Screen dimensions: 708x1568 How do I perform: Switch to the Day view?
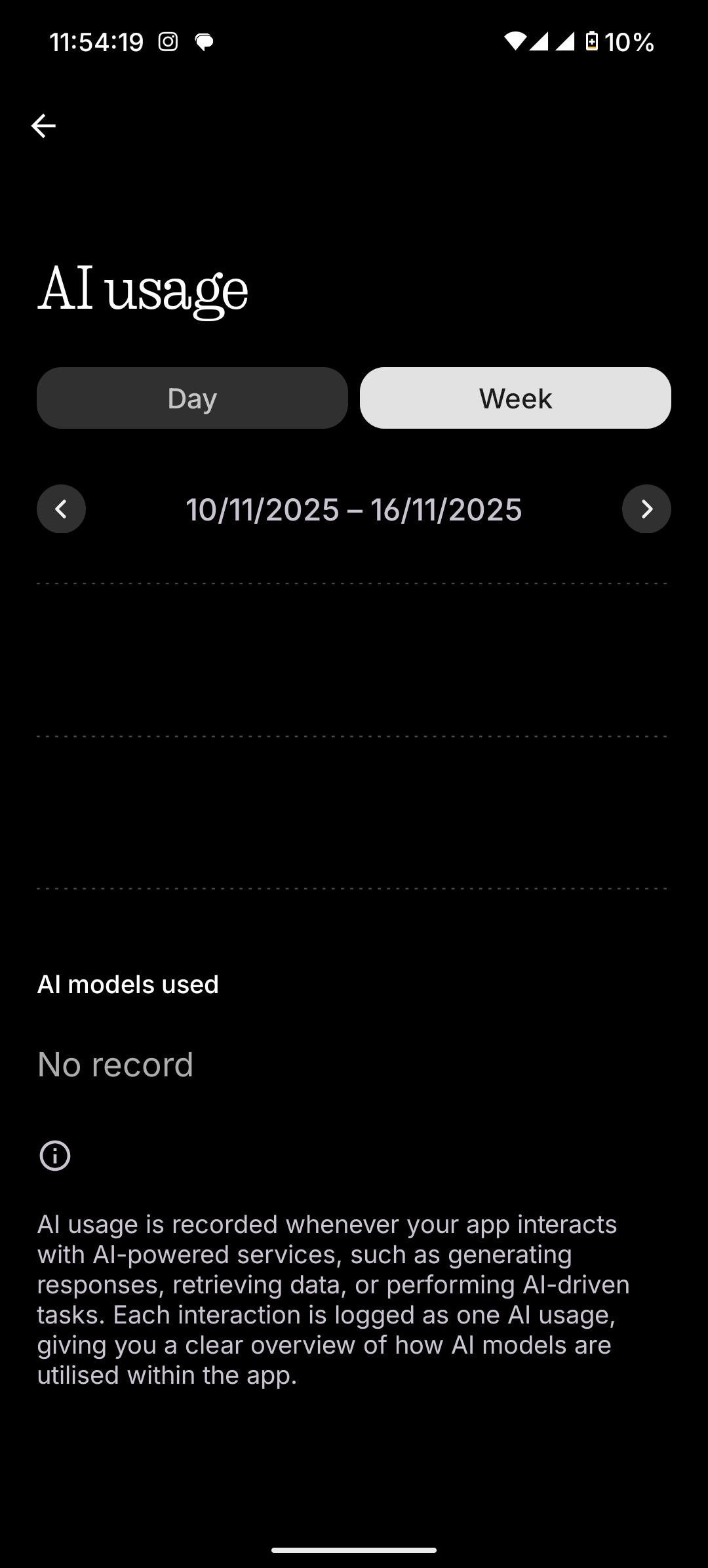[x=192, y=398]
